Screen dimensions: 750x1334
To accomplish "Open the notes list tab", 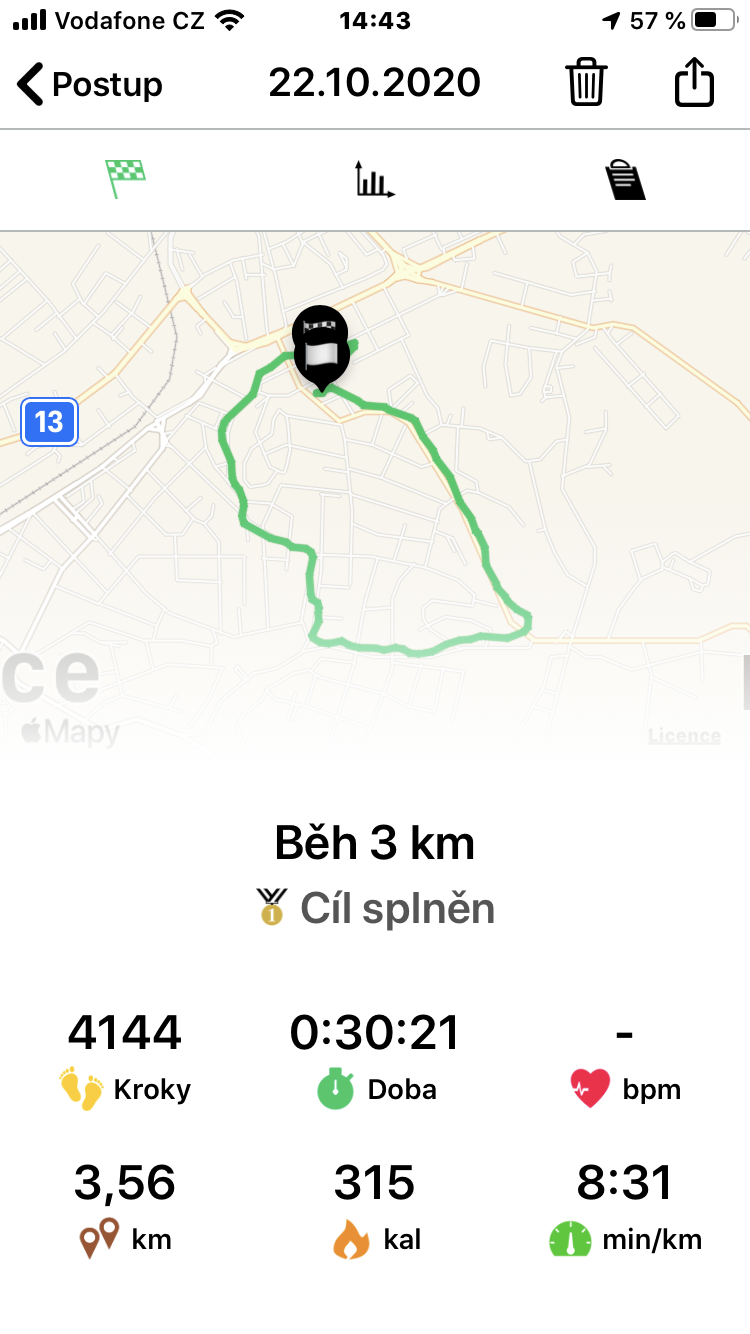I will [x=625, y=180].
